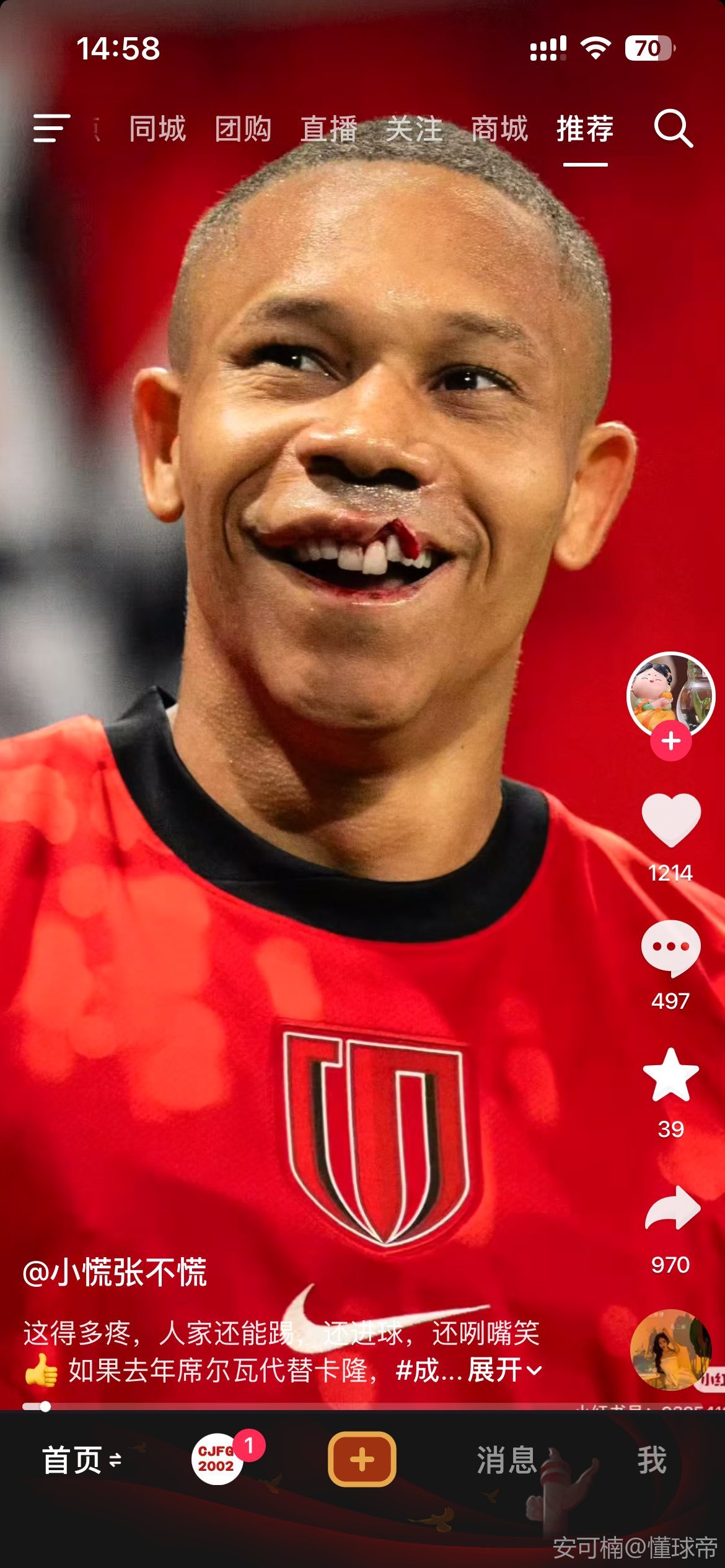Create a new post with the plus button
This screenshot has width=725, height=1568.
tap(362, 1460)
